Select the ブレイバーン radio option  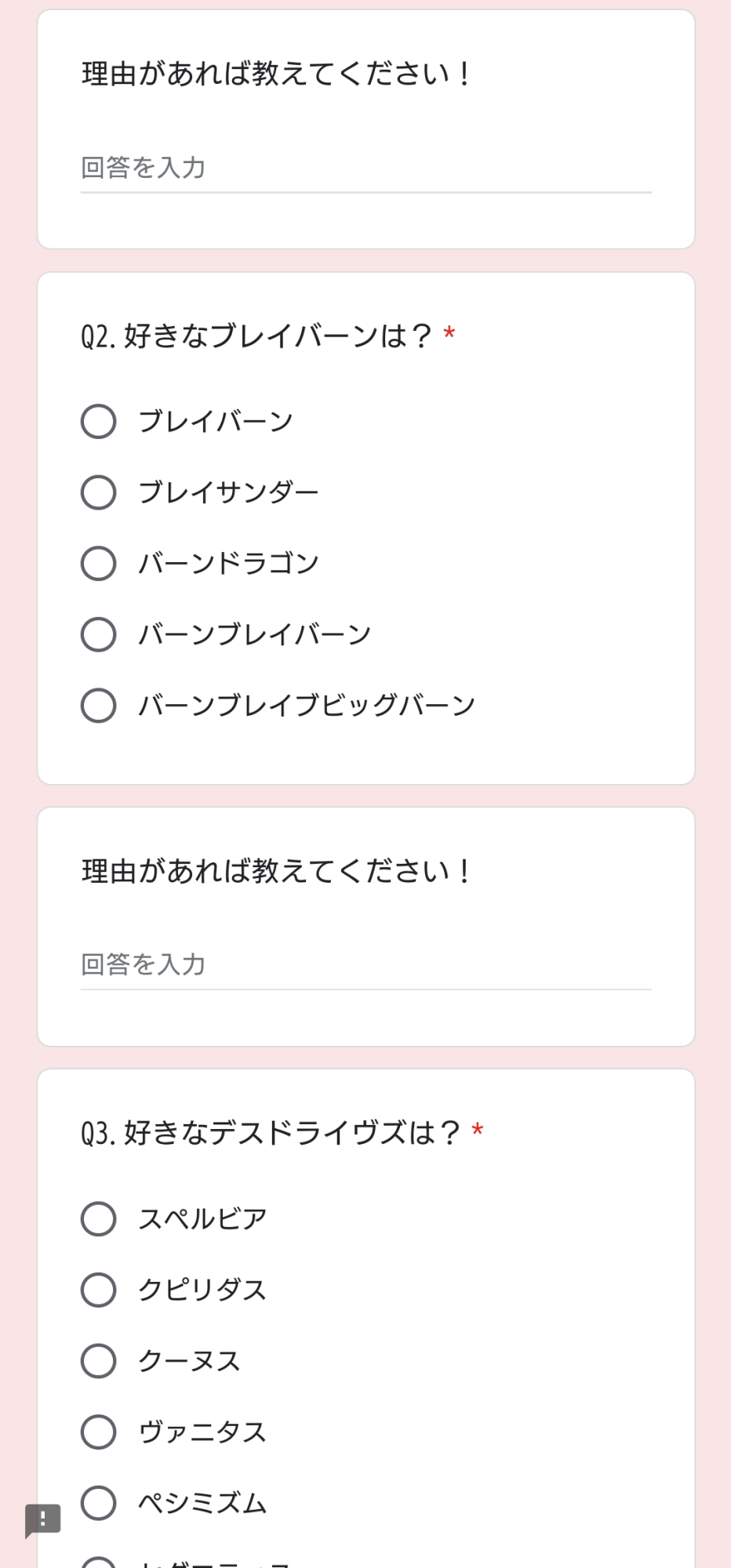point(99,422)
